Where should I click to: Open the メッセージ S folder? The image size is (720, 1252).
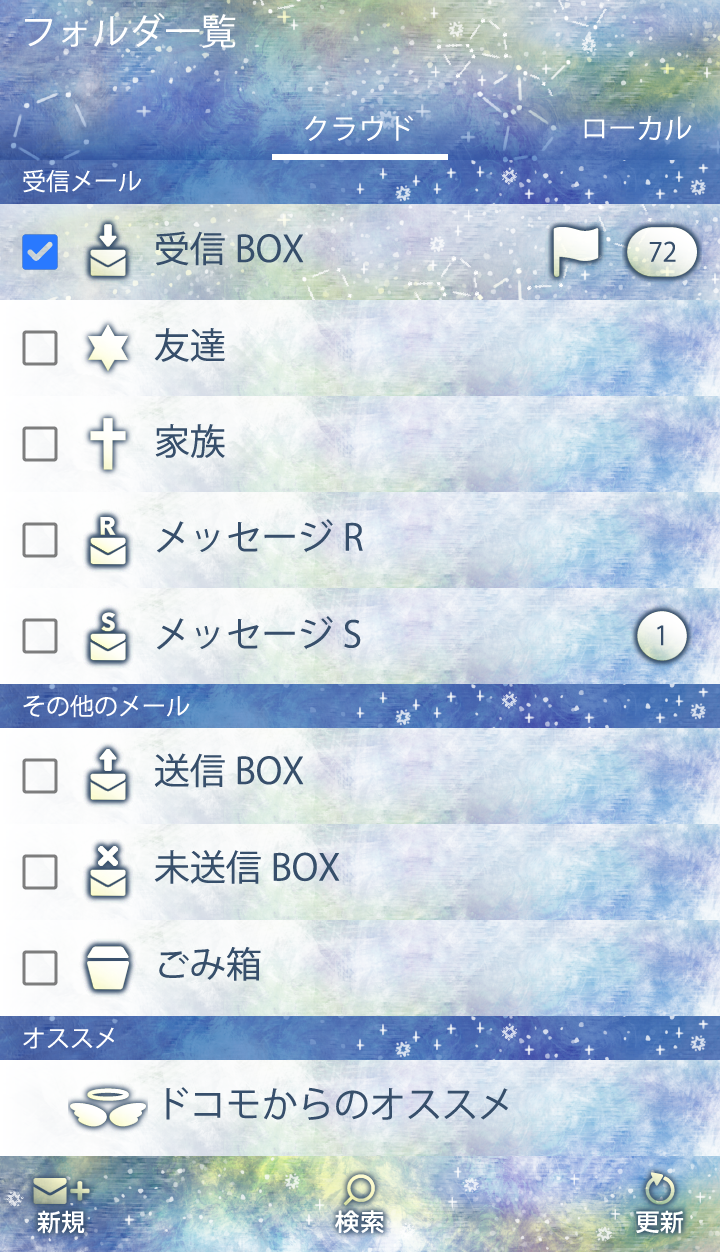(258, 635)
